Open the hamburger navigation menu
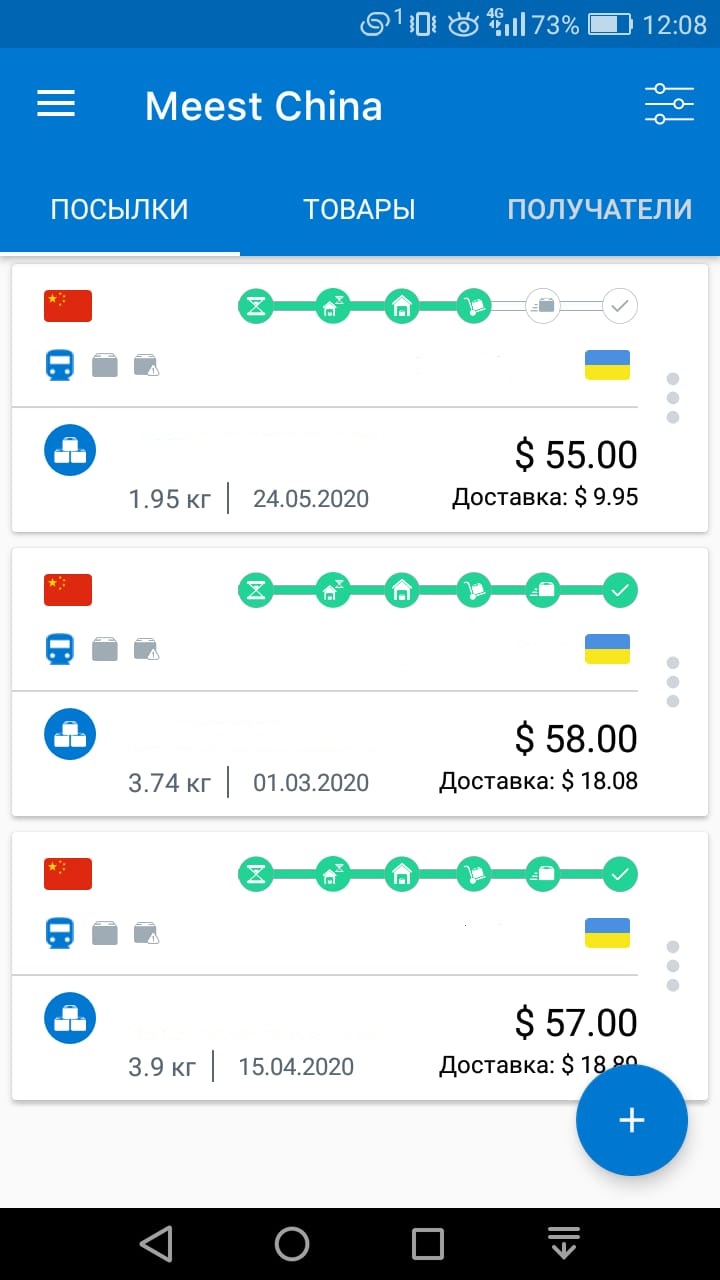Screen dimensions: 720x1280 [56, 105]
